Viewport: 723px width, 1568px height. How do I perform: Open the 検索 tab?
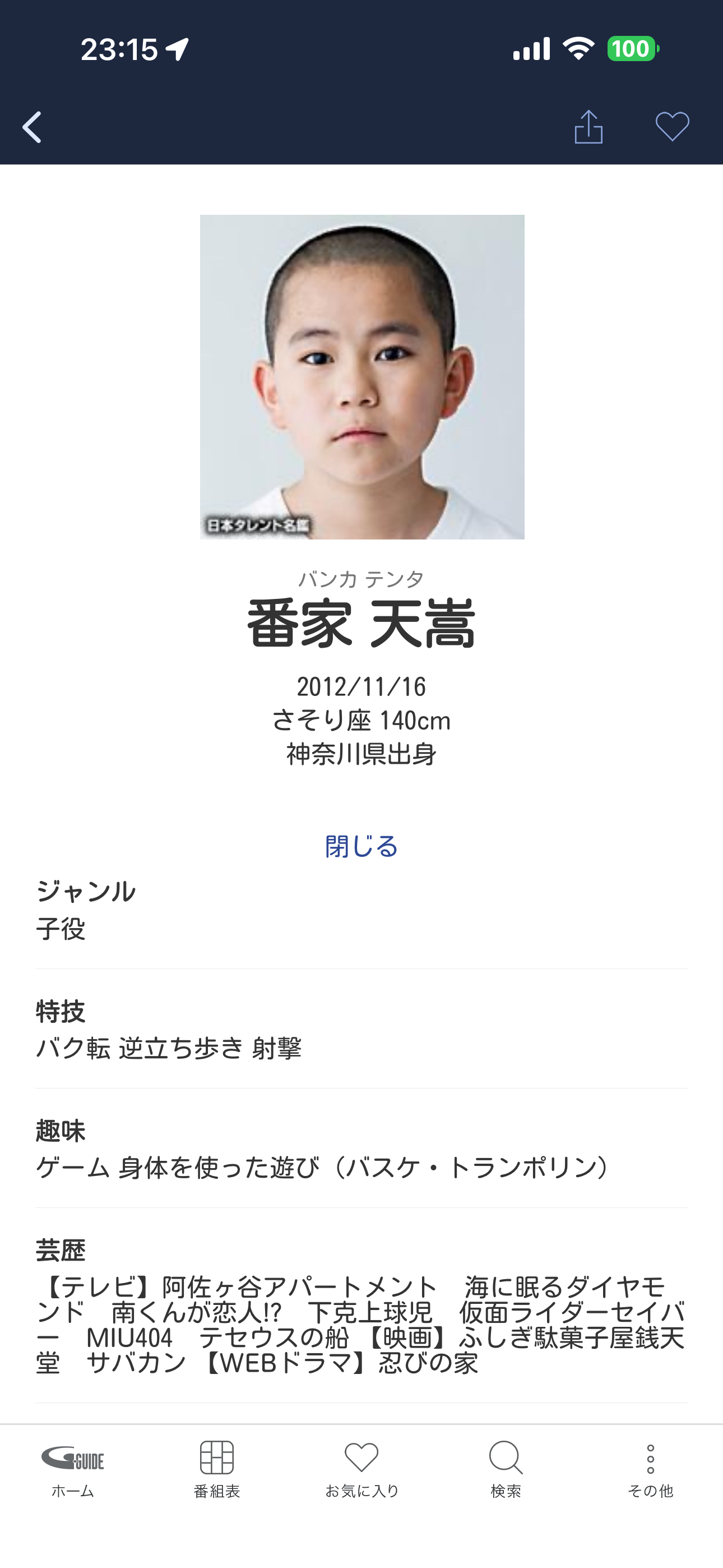[506, 1469]
